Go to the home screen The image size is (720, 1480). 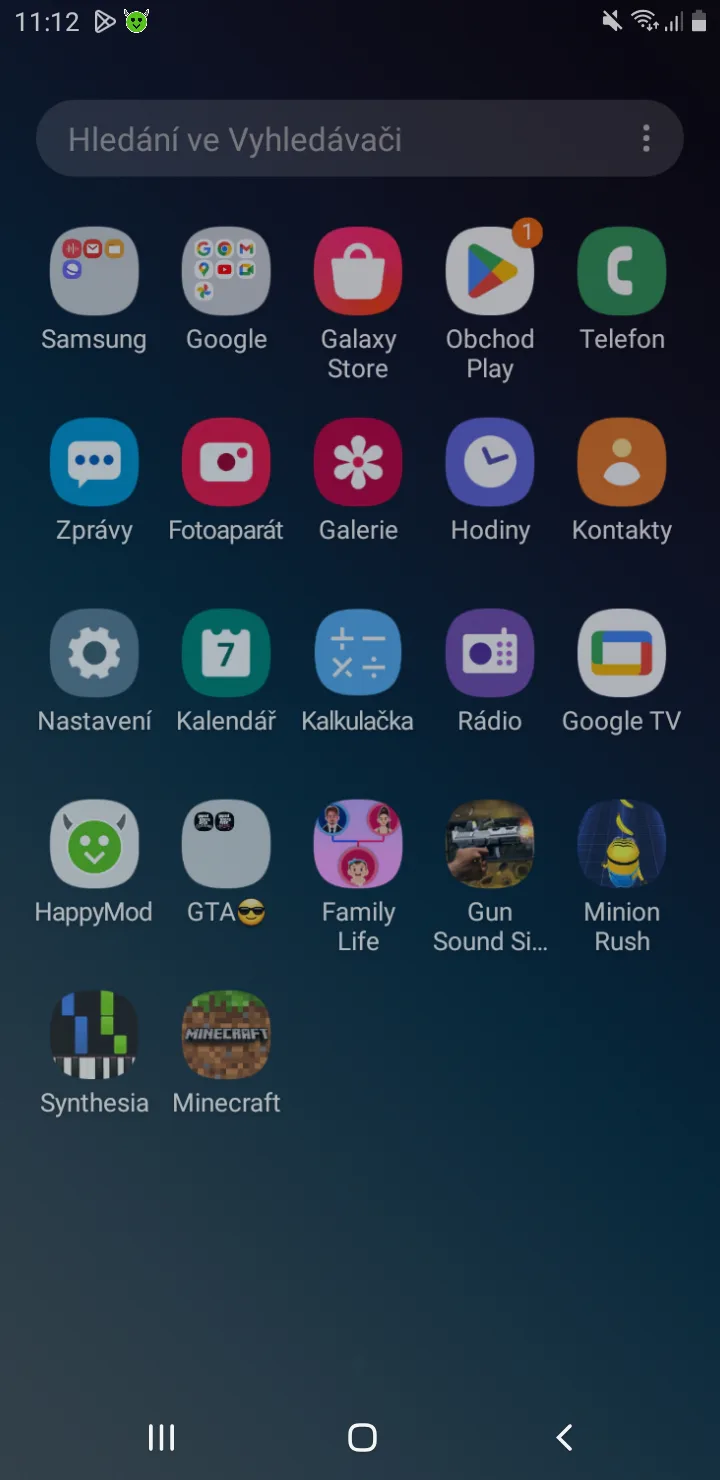pos(361,1437)
